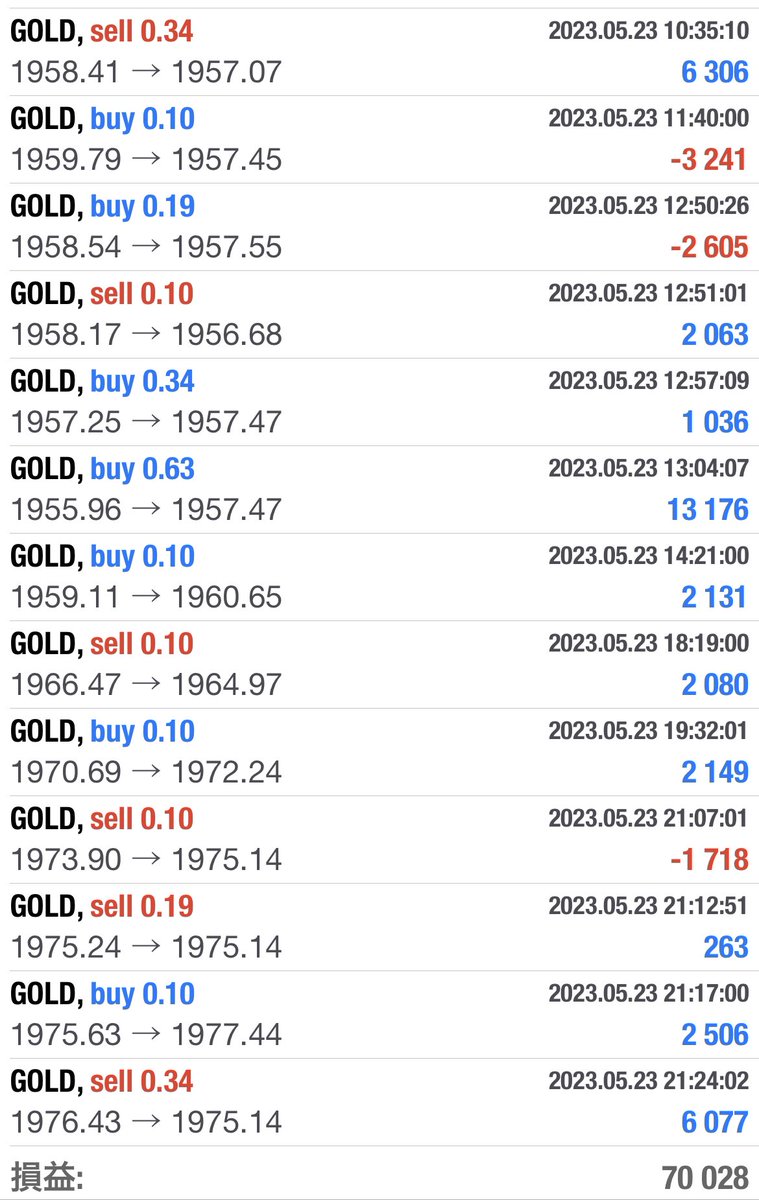Screen dimensions: 759x1200
Task: Open the GOLD buy 0.10 trade at 21:17:00
Action: [379, 1014]
